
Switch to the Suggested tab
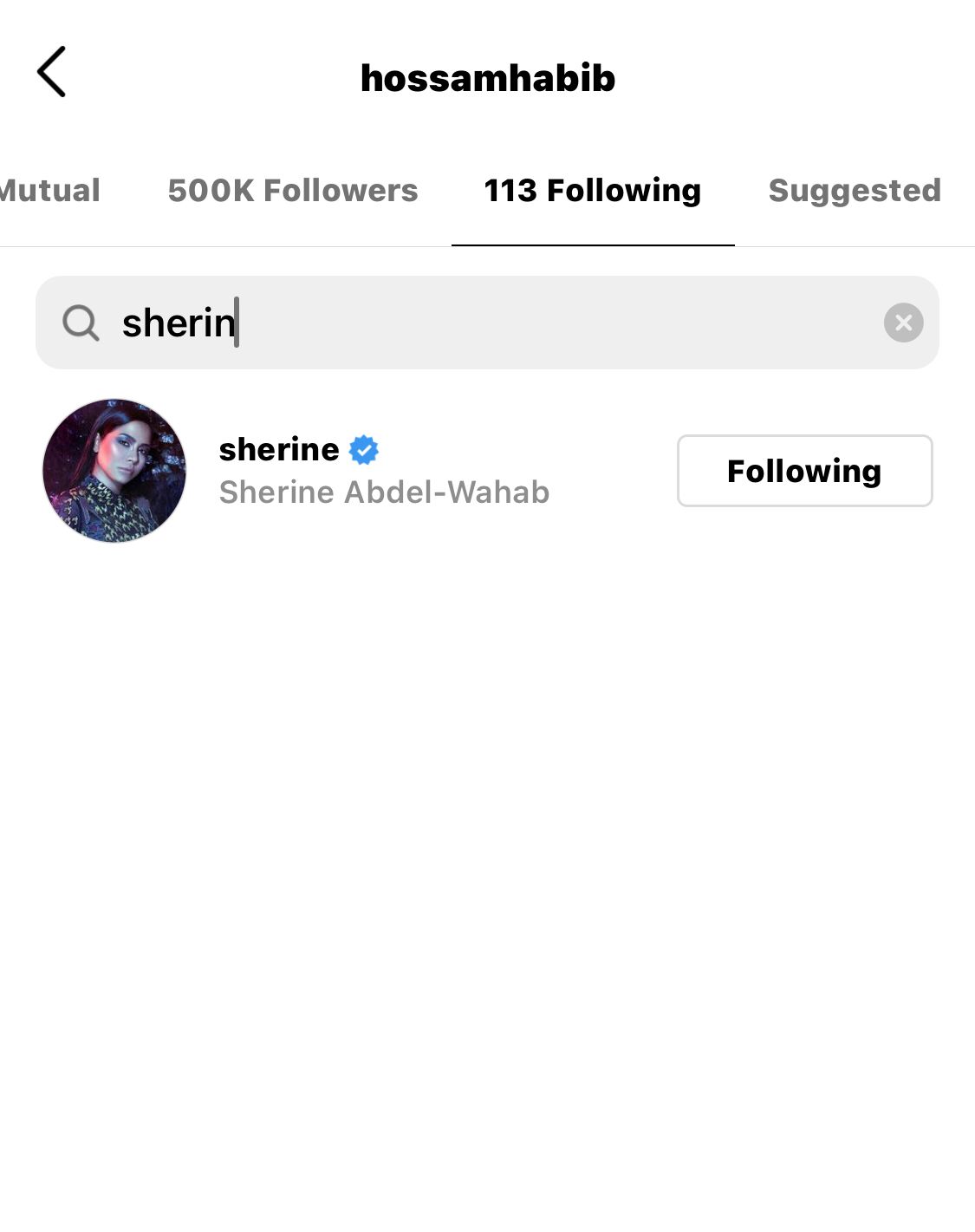(855, 191)
